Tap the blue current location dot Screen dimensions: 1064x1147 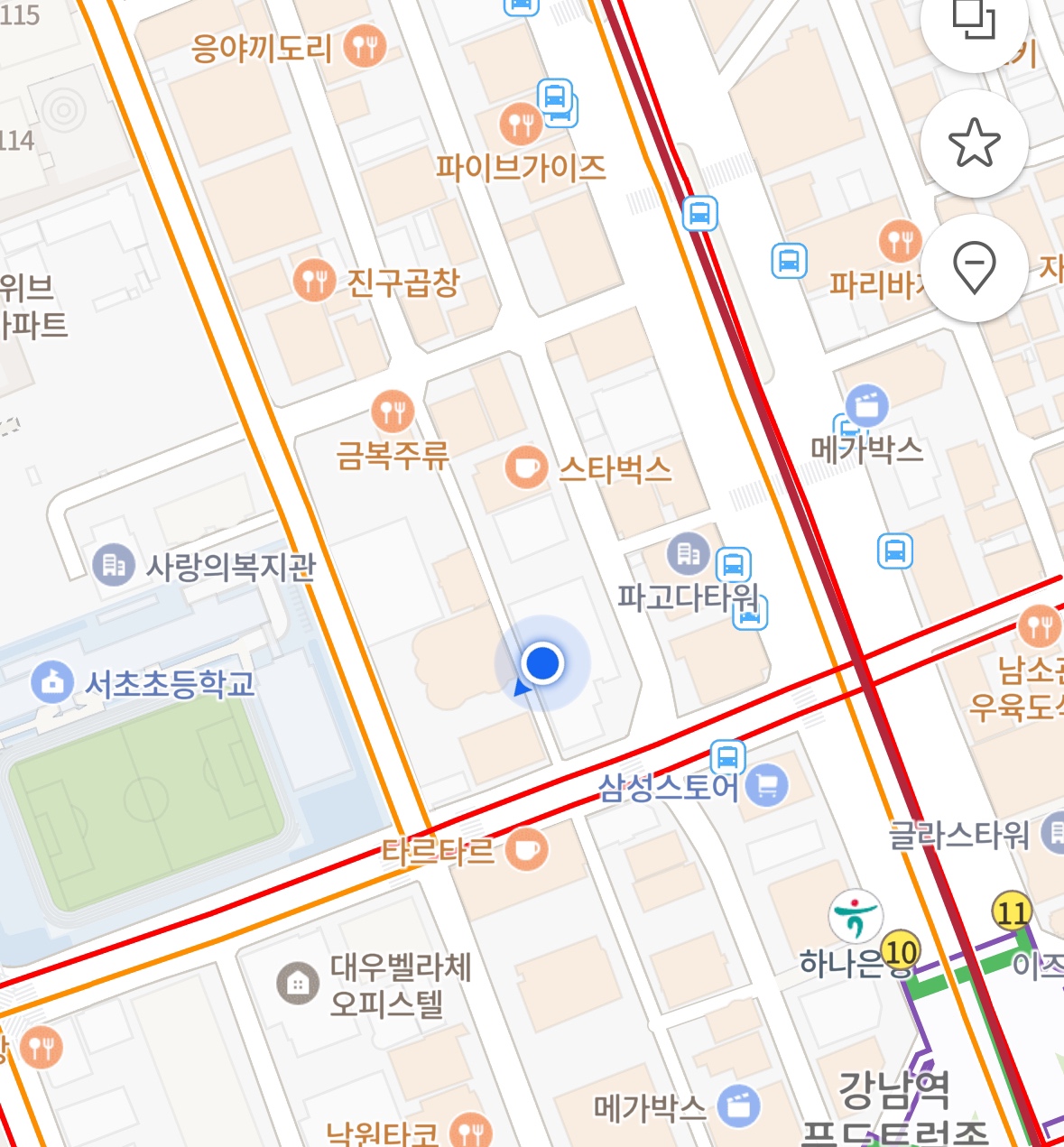point(542,662)
